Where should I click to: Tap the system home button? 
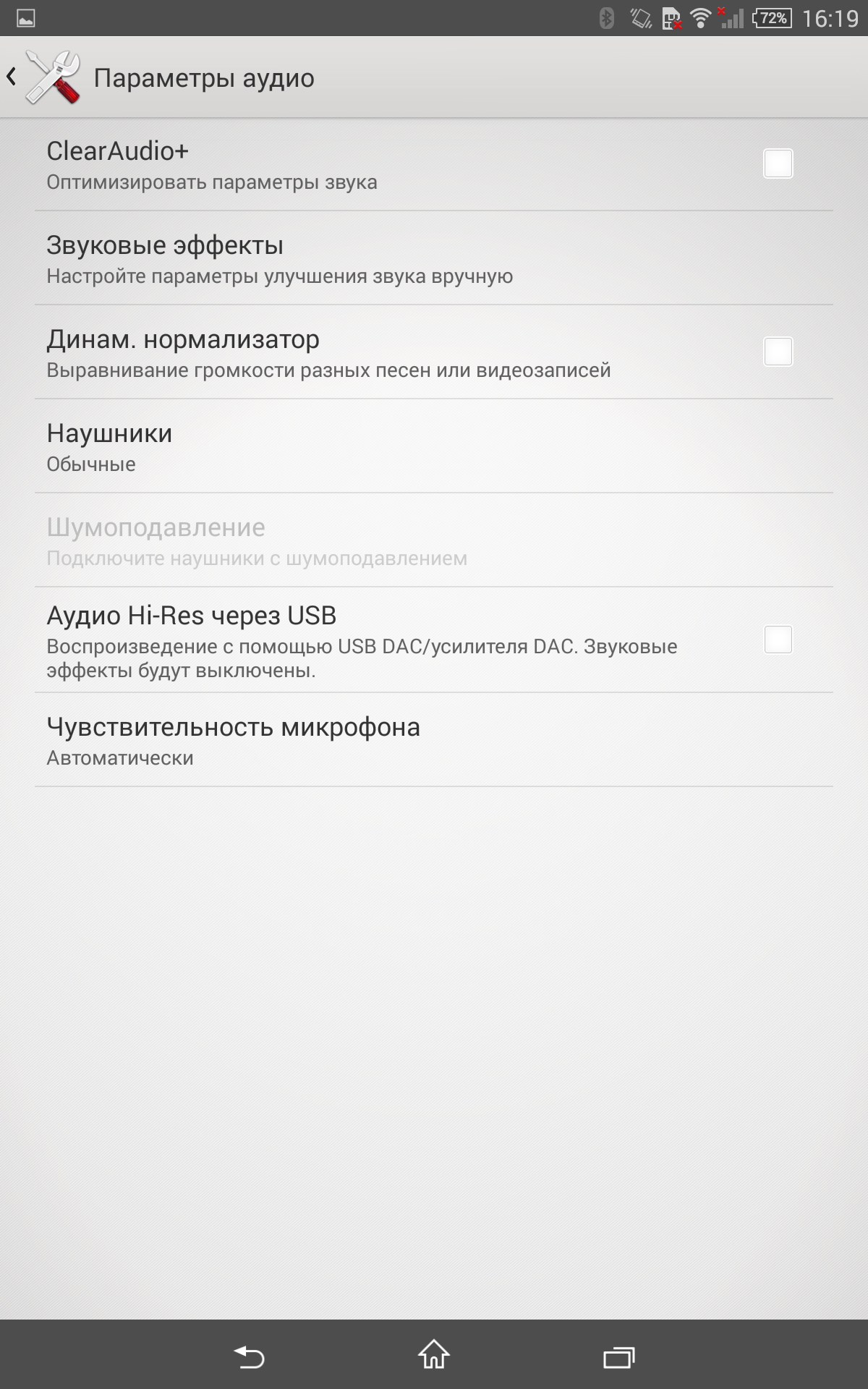434,1355
